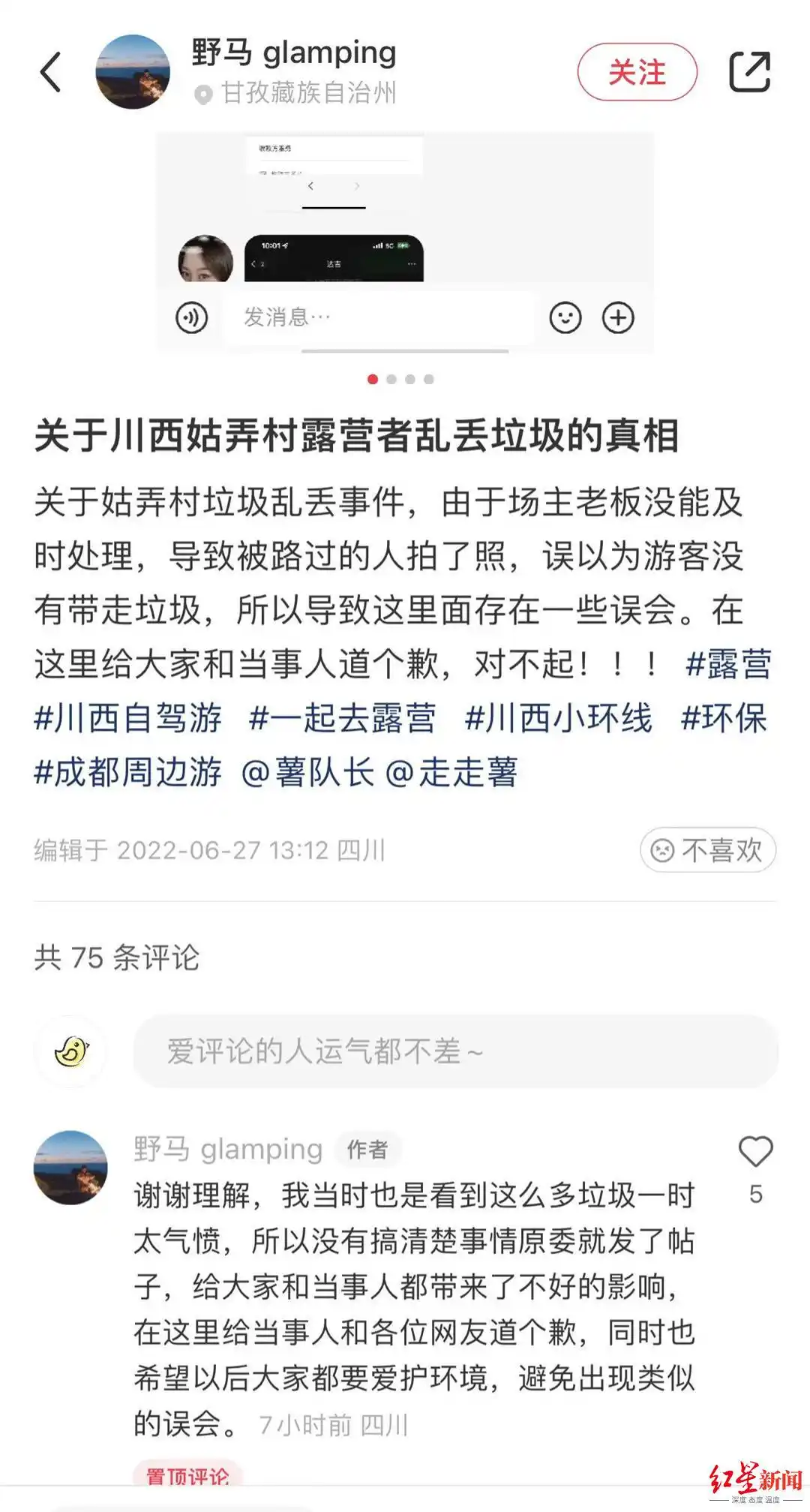Viewport: 810px width, 1512px height.
Task: Open commenter 野马 glamping's avatar in comments
Action: point(70,1168)
